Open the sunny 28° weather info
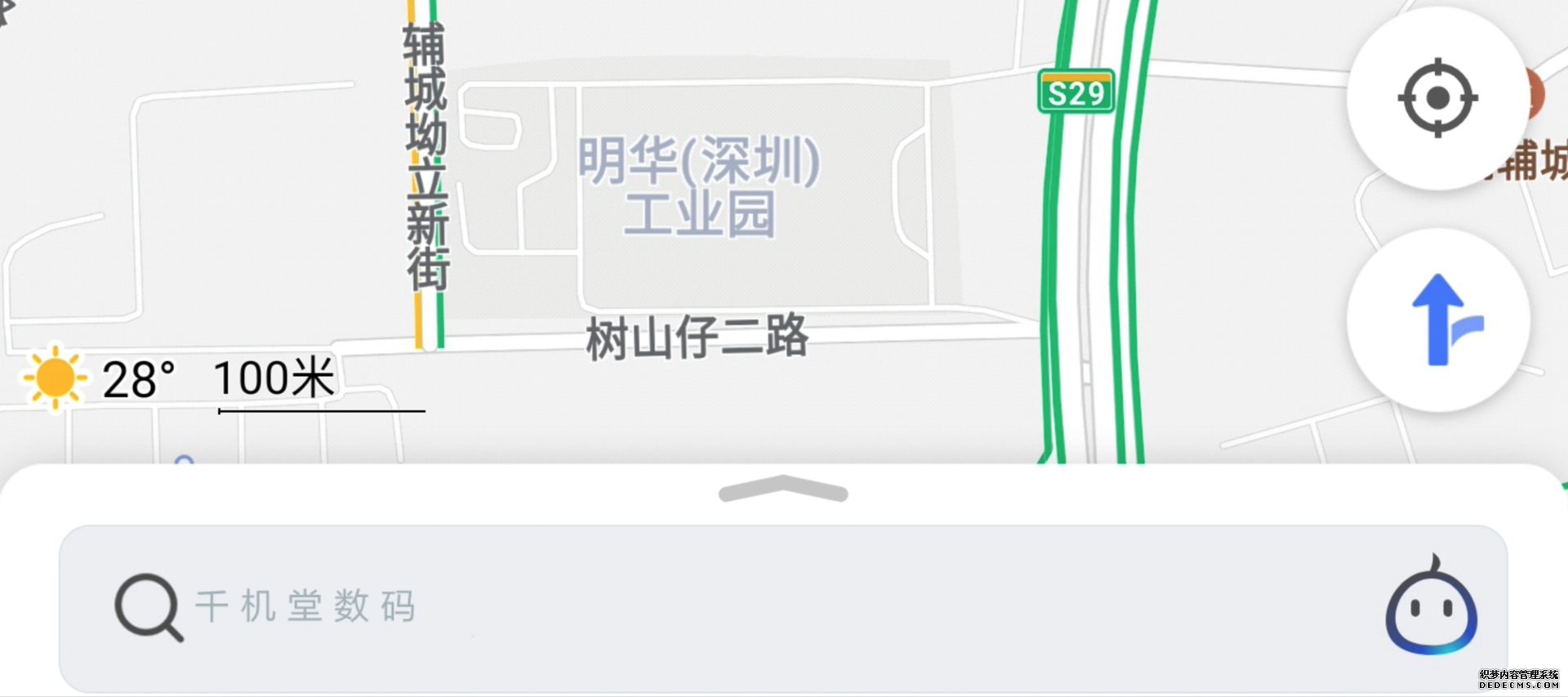The image size is (1568, 697). pos(98,379)
